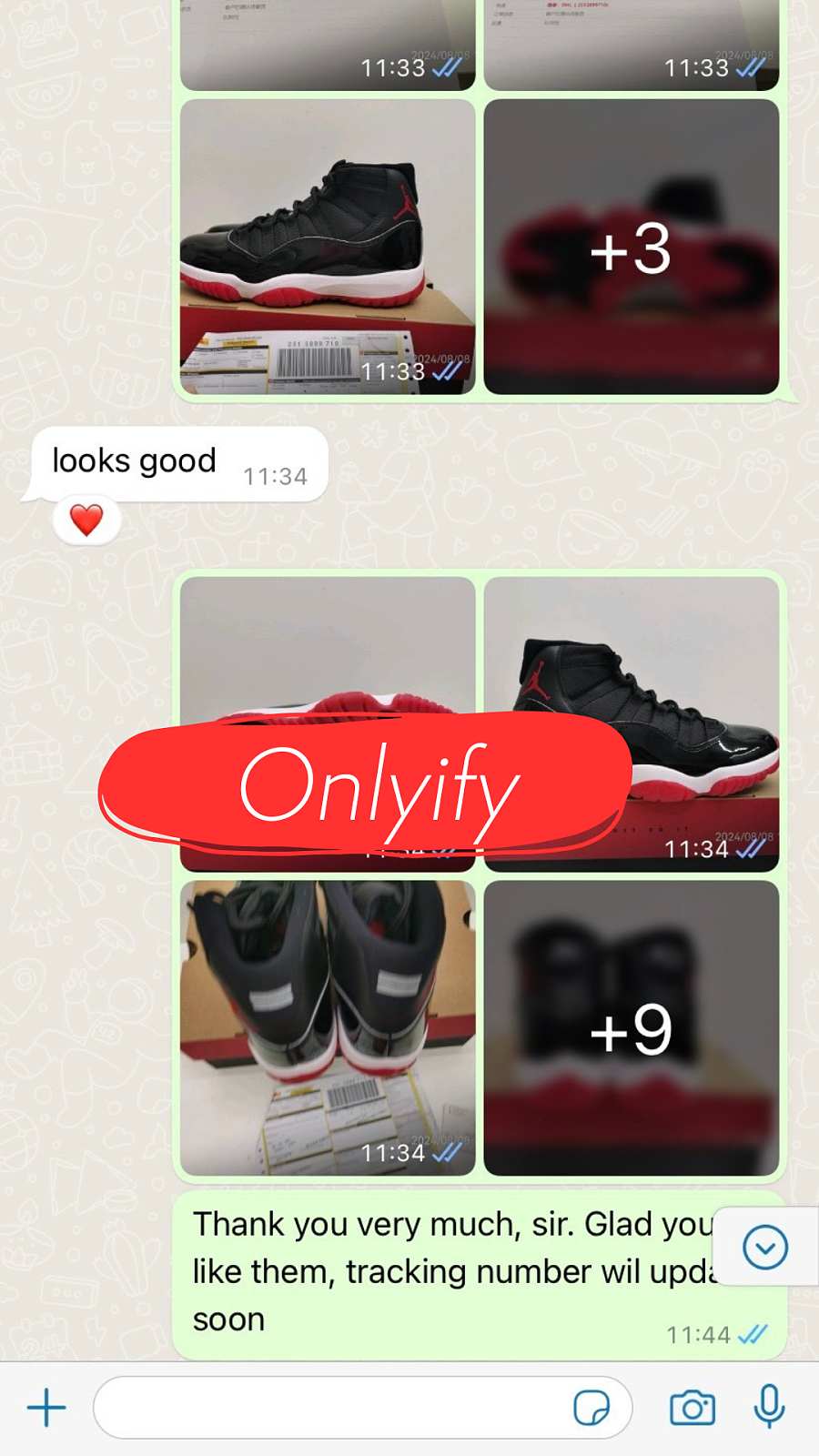The image size is (819, 1456).
Task: View the sneaker on box photo at 11:34
Action: [x=632, y=724]
